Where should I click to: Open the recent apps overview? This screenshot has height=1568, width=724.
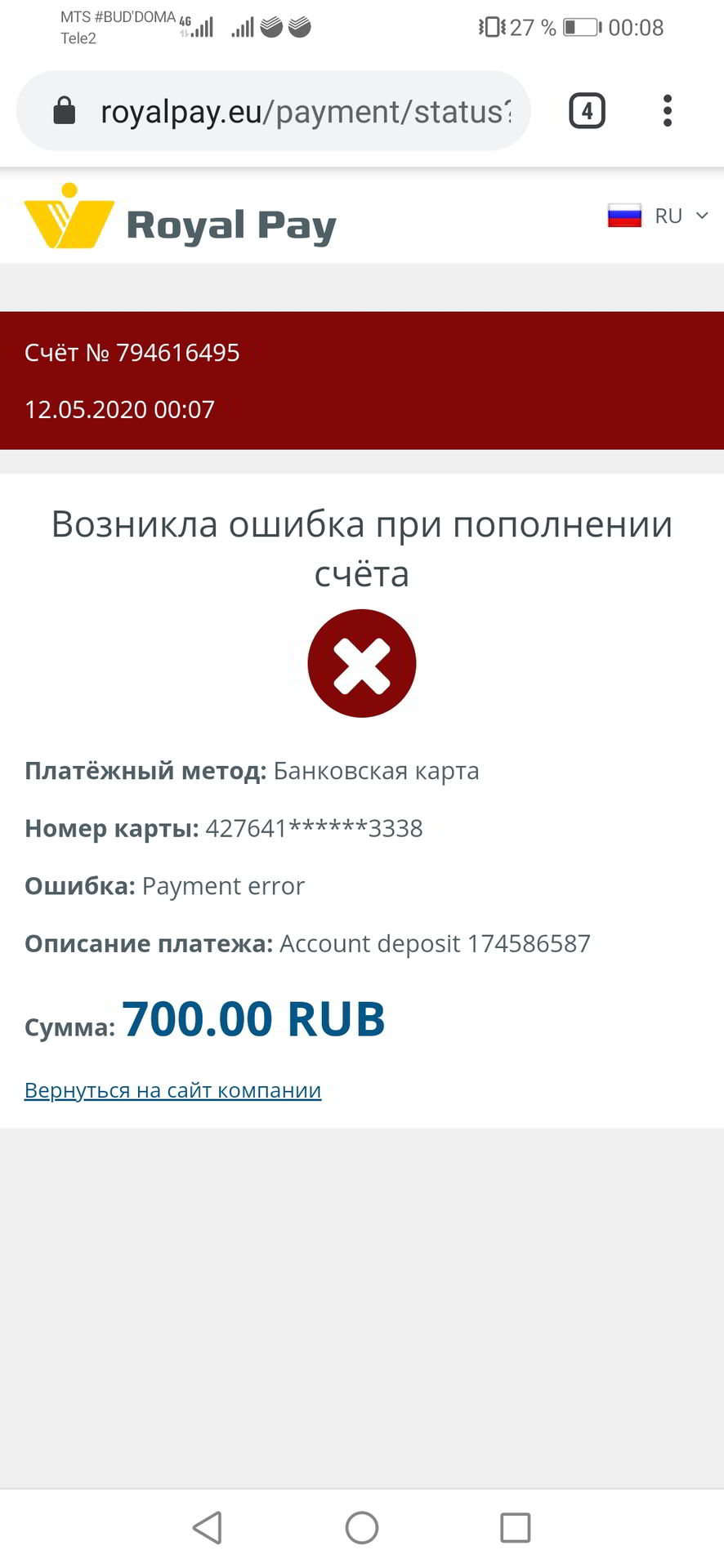(x=515, y=1527)
